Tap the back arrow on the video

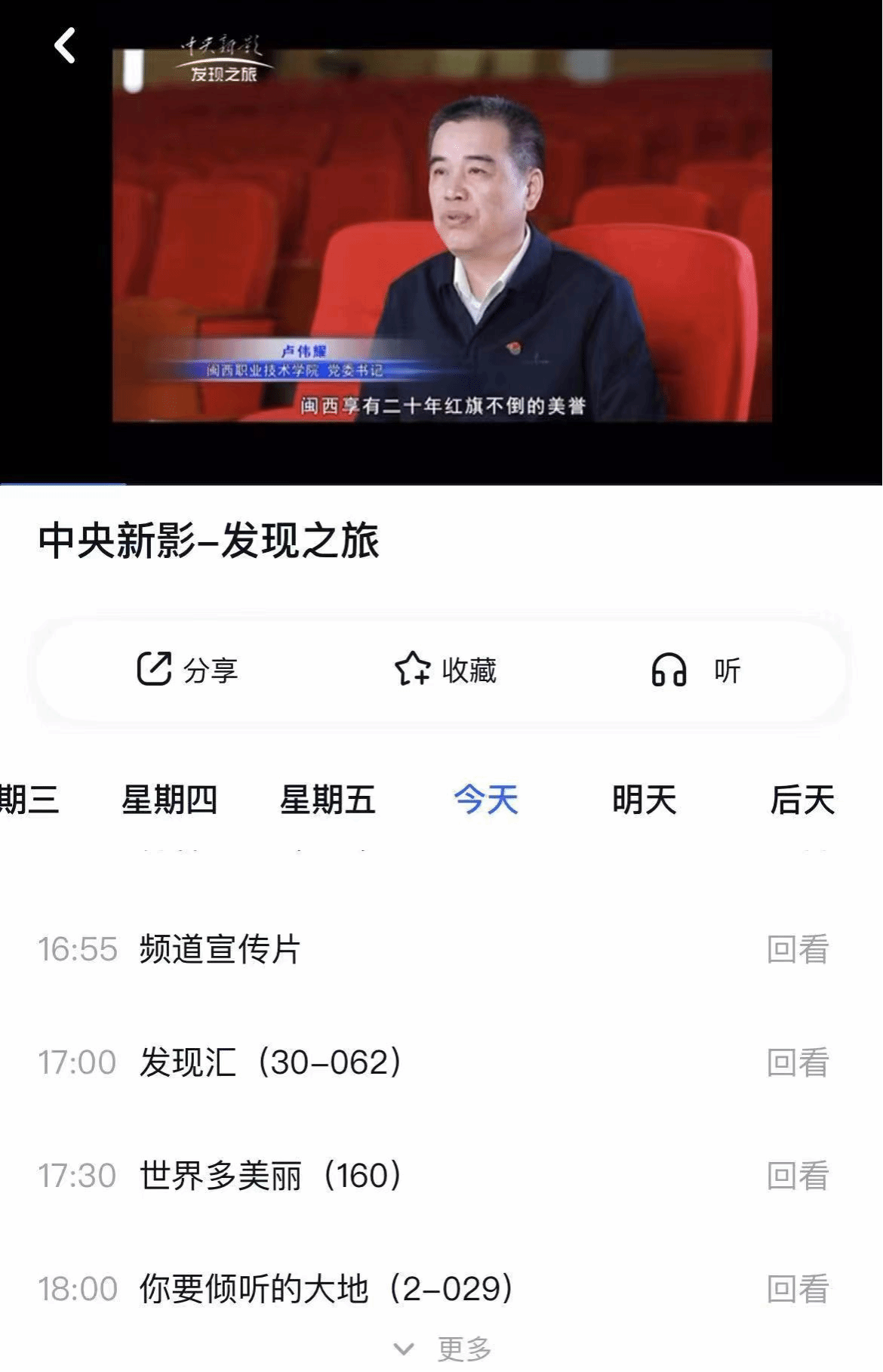point(66,45)
